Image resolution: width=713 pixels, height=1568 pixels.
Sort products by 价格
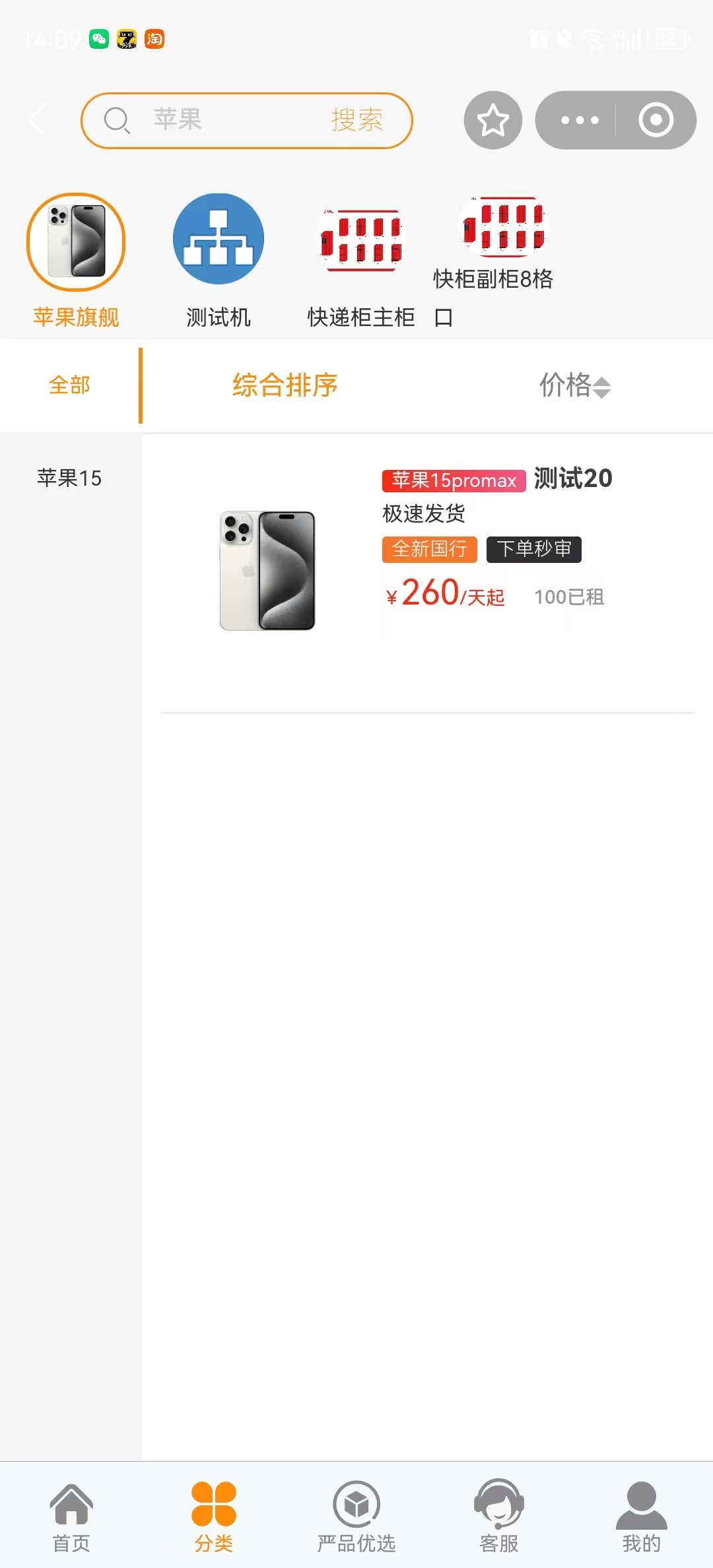tap(574, 385)
